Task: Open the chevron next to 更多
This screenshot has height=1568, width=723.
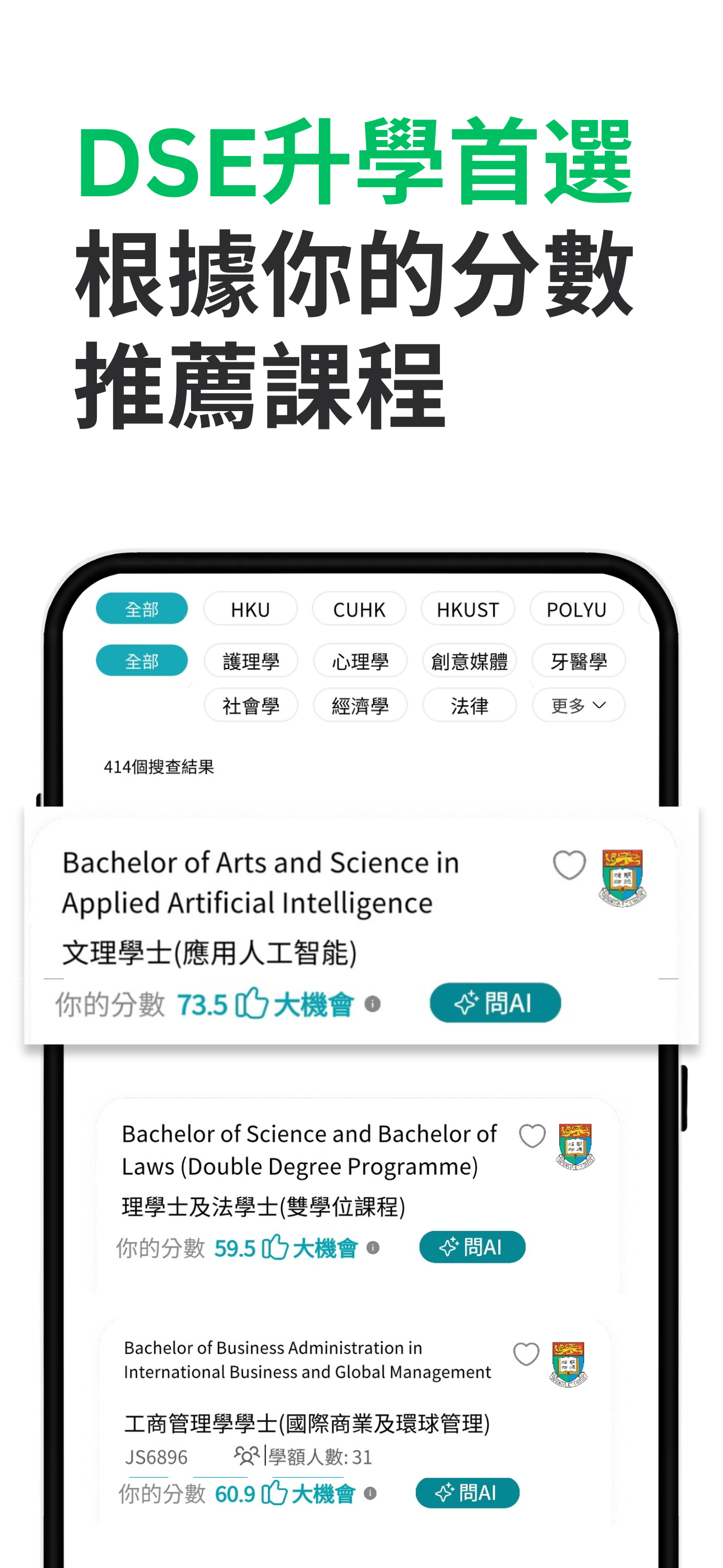Action: (601, 705)
